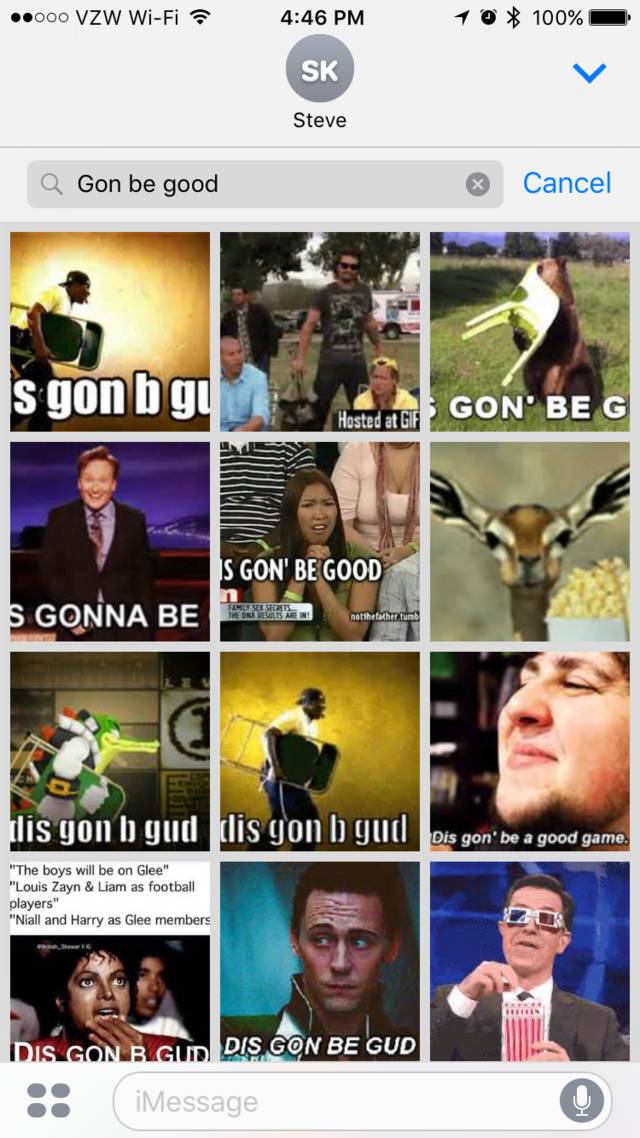Tap the blue chevron beside Steve

click(588, 73)
